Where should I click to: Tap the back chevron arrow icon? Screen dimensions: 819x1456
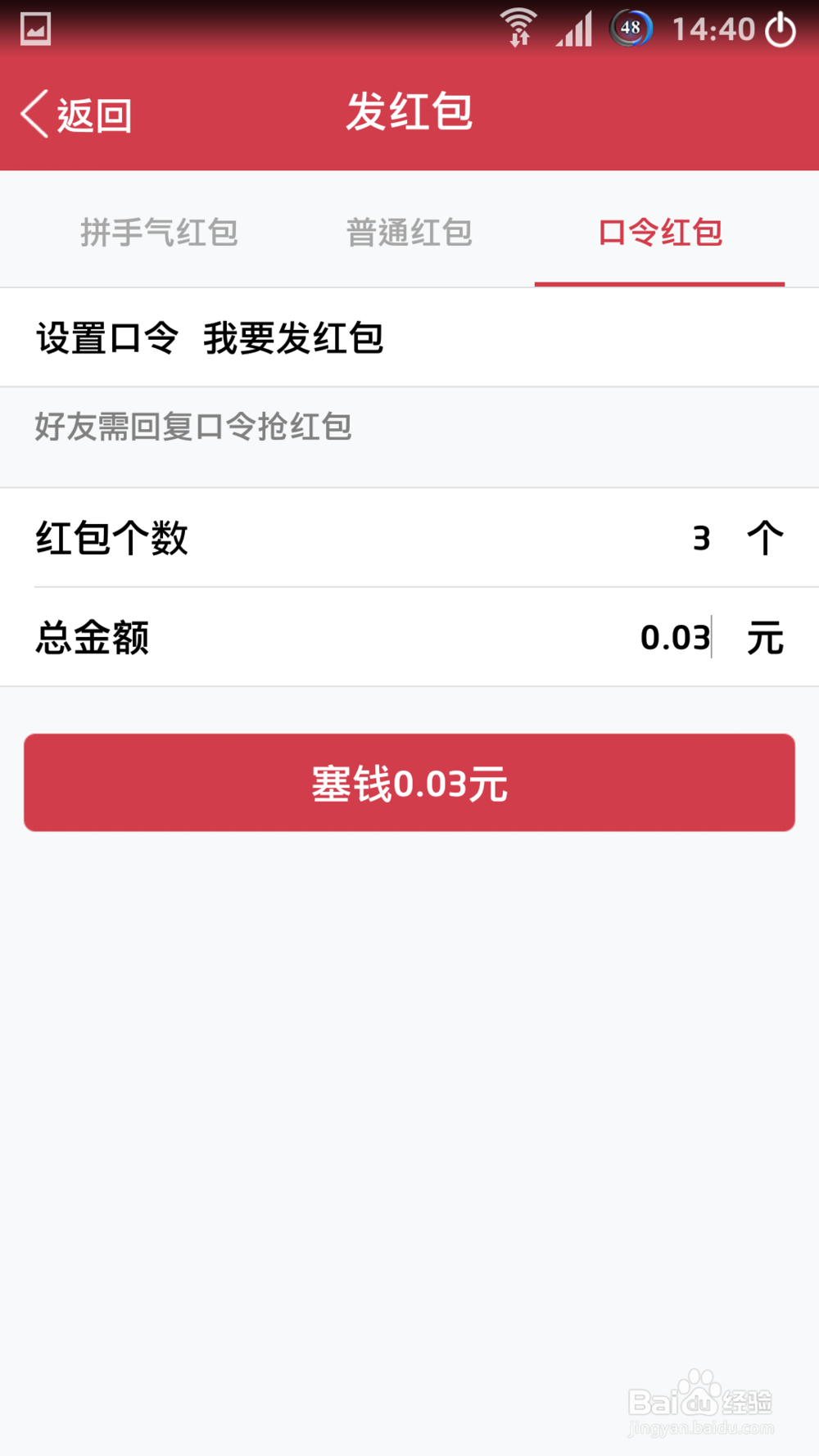[33, 113]
